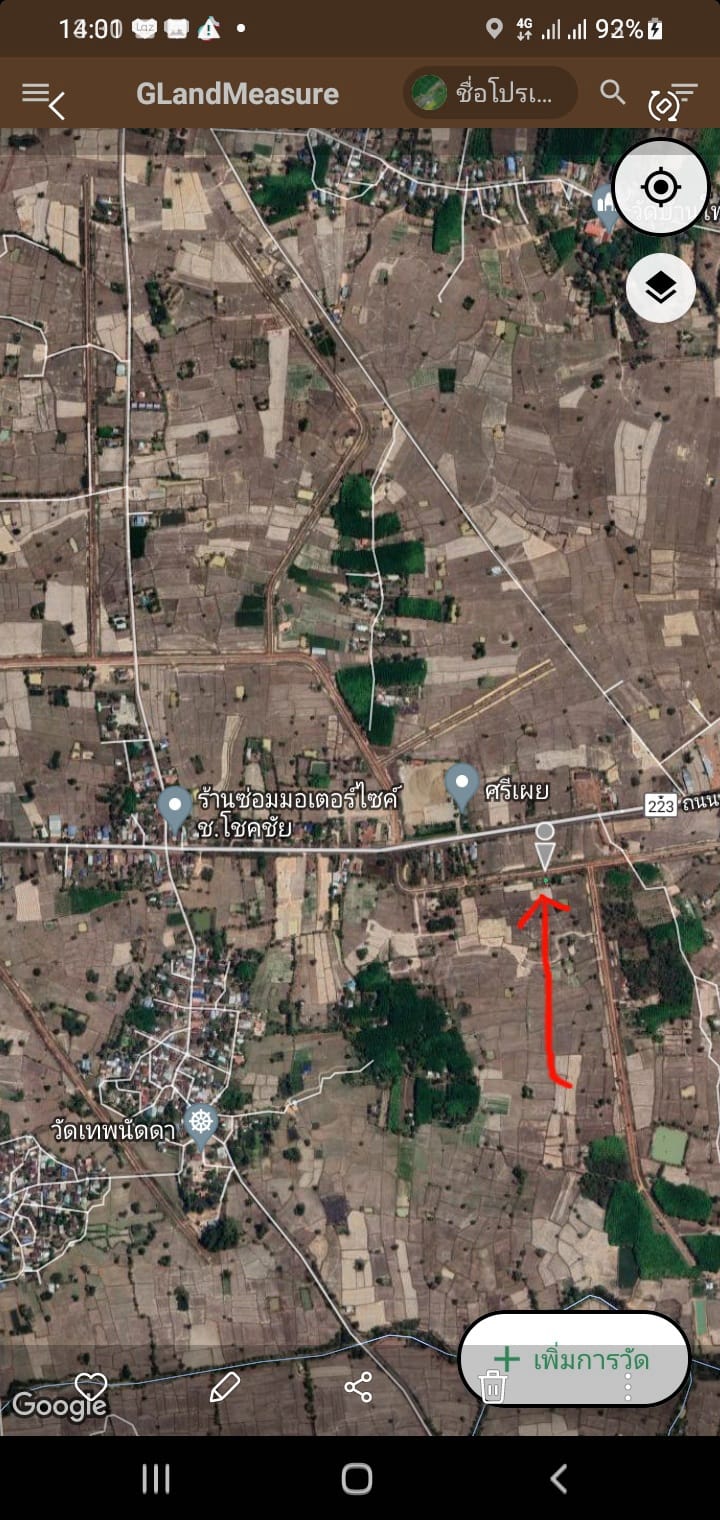Viewport: 720px width, 1520px height.
Task: Tap the heart favorite icon
Action: click(x=91, y=1386)
